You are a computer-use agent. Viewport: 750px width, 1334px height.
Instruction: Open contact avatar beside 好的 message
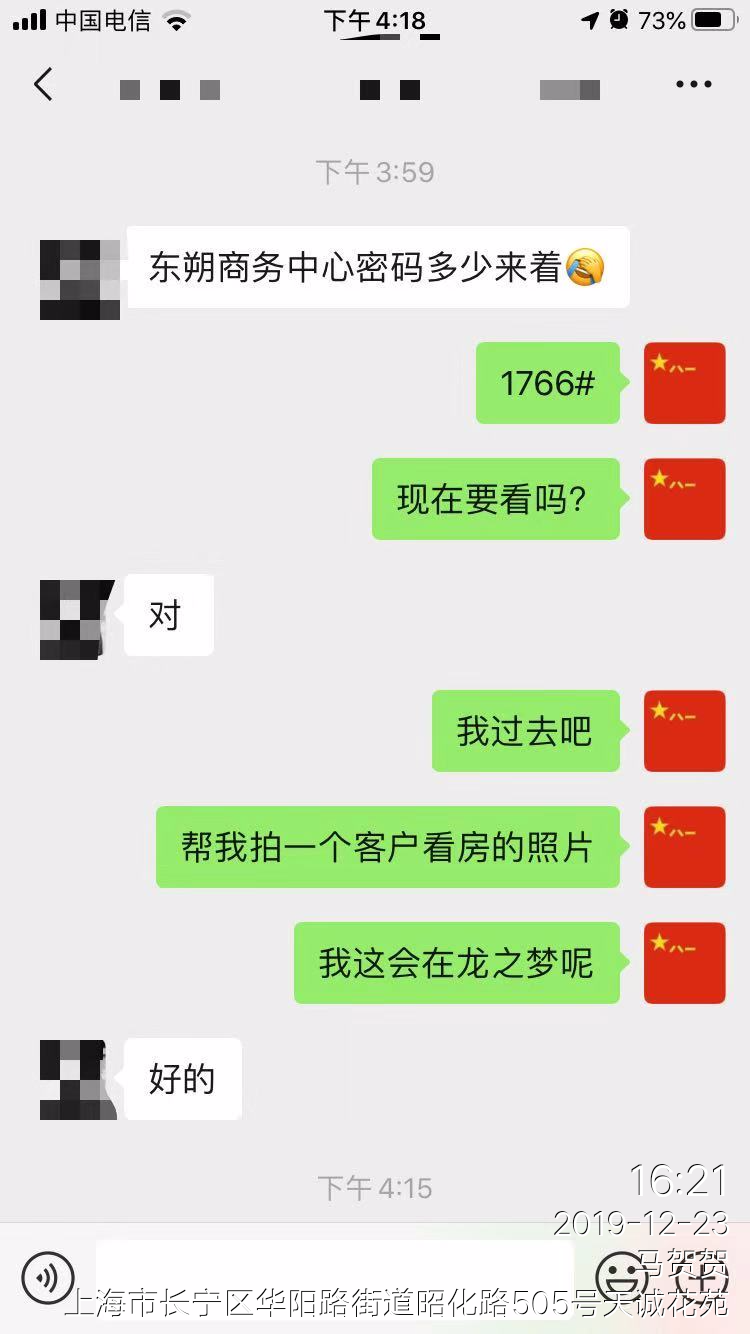(x=80, y=1079)
